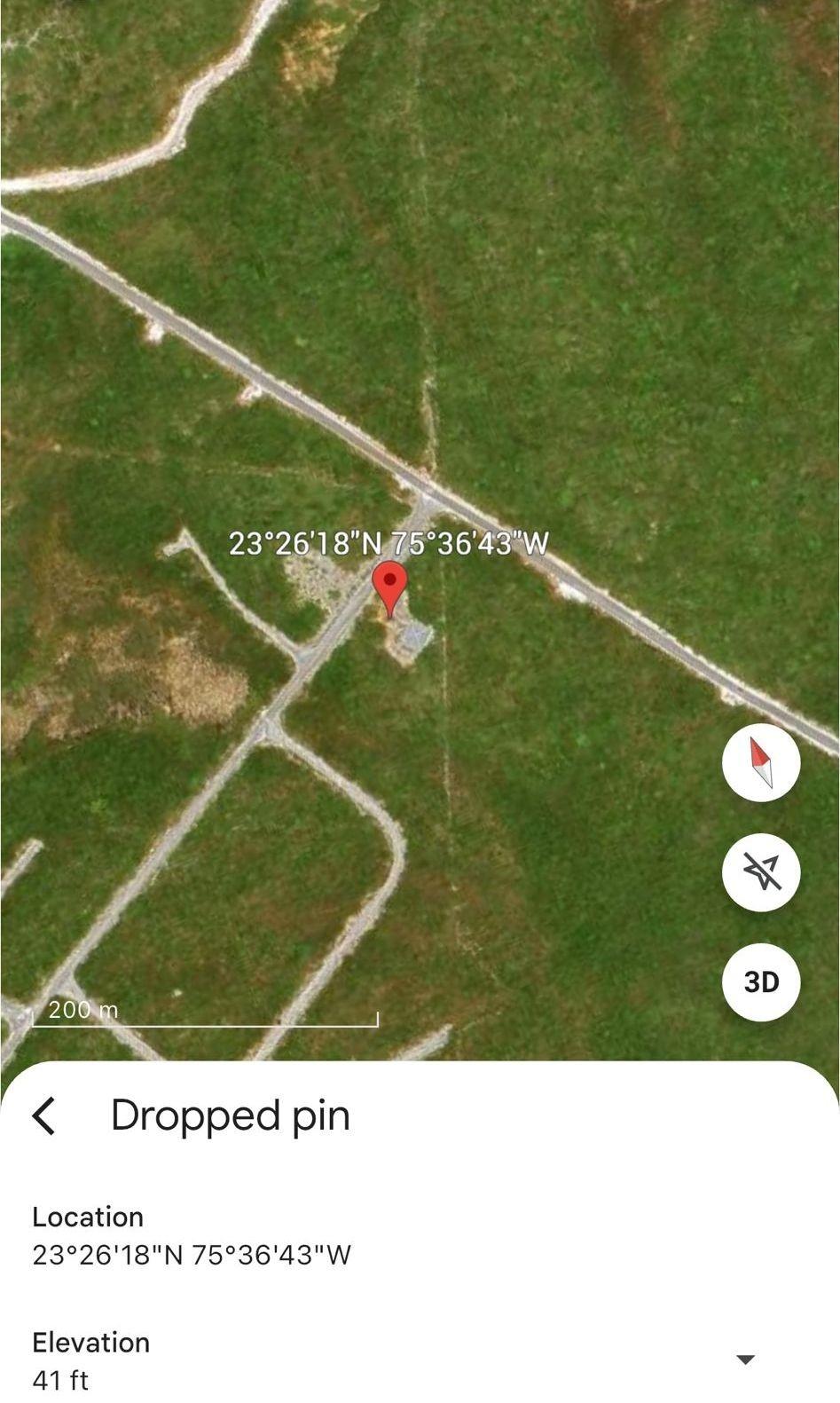Expand the Elevation units dropdown arrow

click(x=746, y=1360)
